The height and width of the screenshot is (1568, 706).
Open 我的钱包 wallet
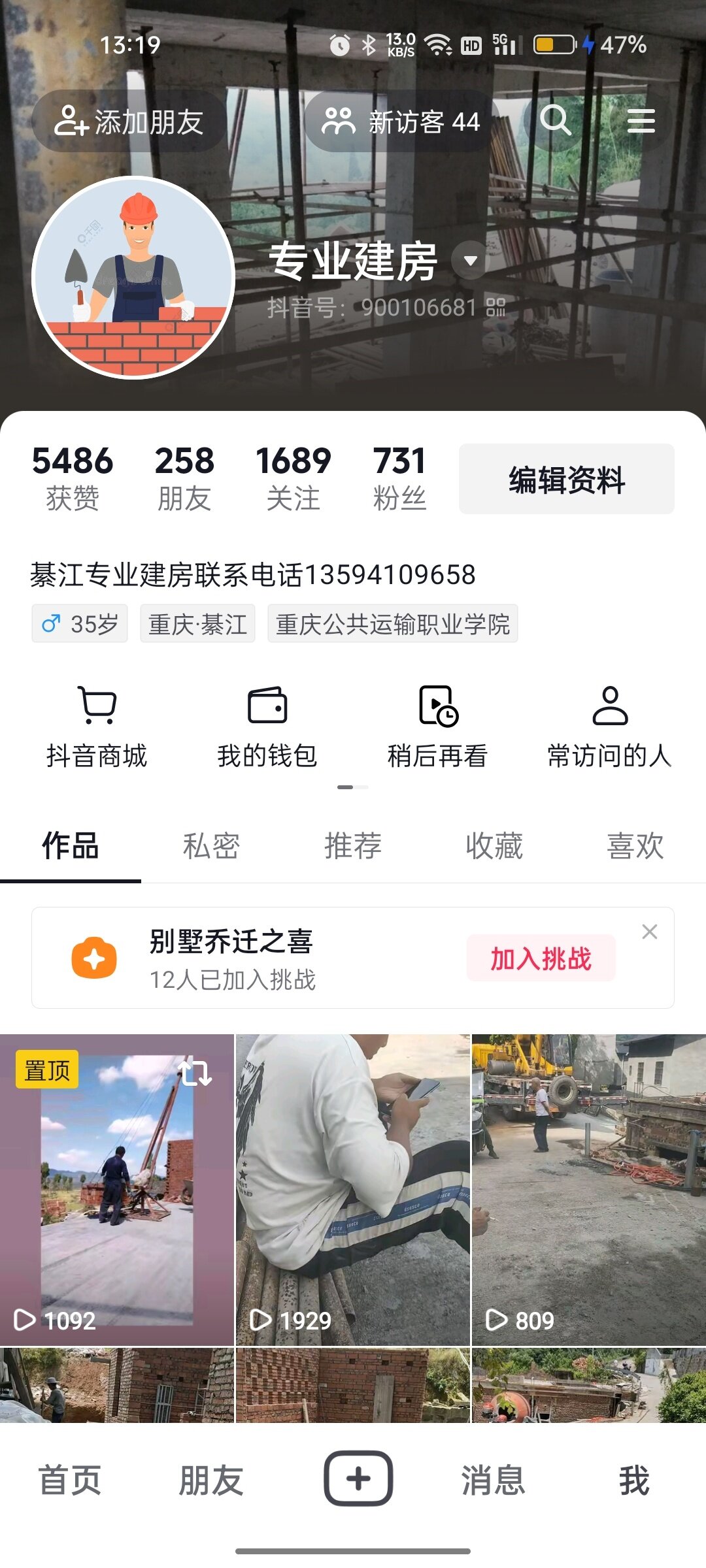point(267,727)
